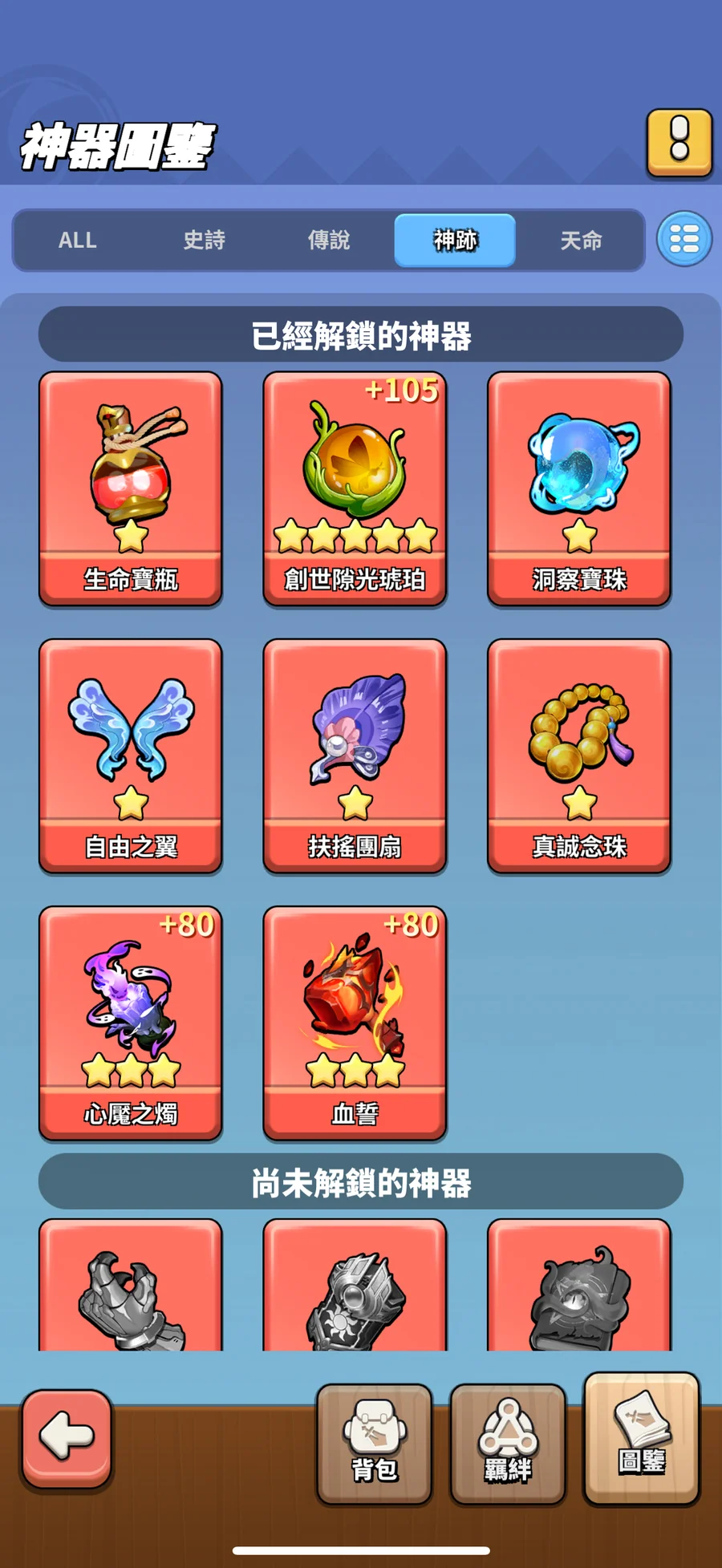
Task: Open the 自由之翼 artifact card
Action: pyautogui.click(x=131, y=755)
